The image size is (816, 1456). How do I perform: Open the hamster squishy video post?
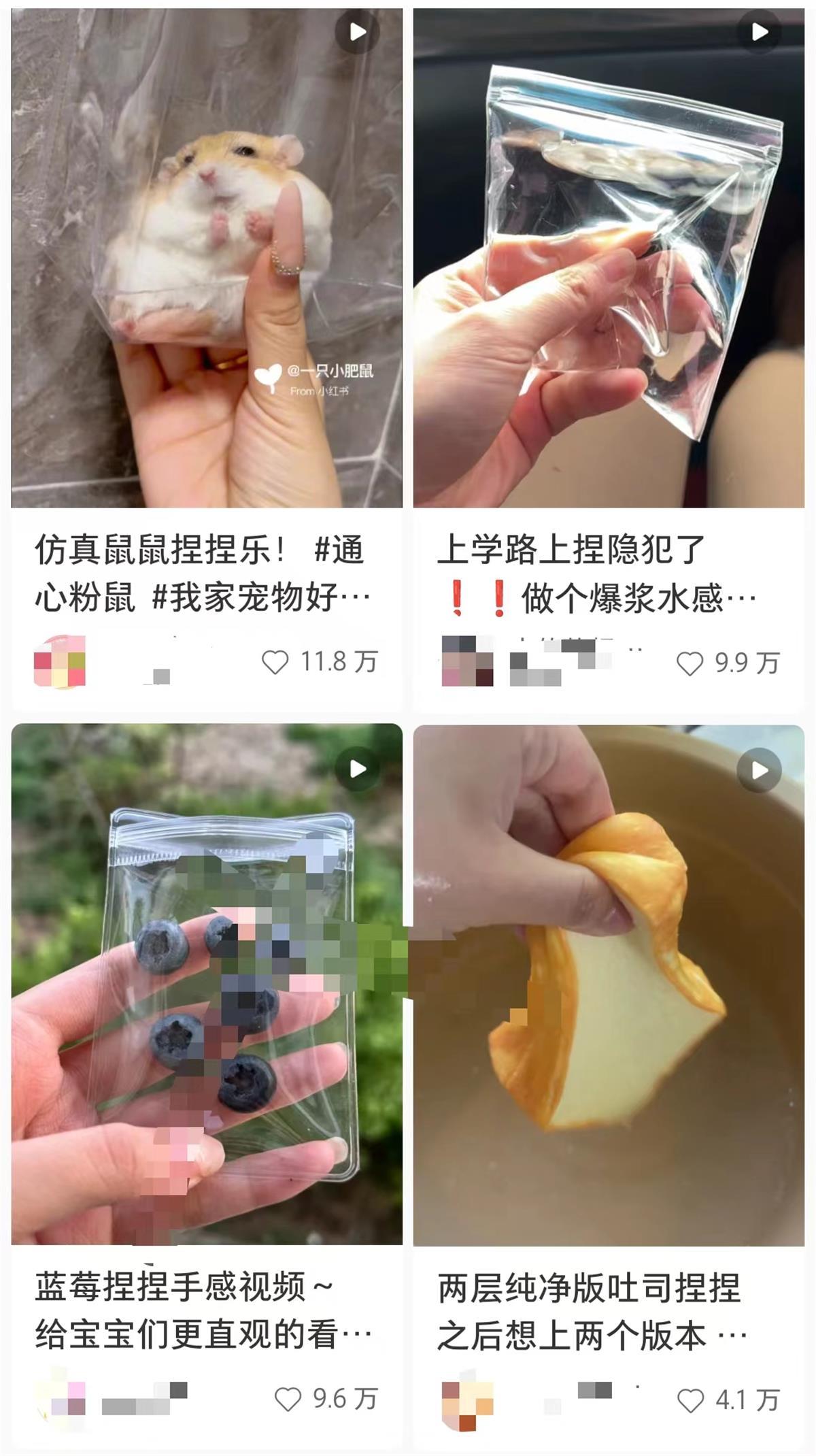point(207,259)
